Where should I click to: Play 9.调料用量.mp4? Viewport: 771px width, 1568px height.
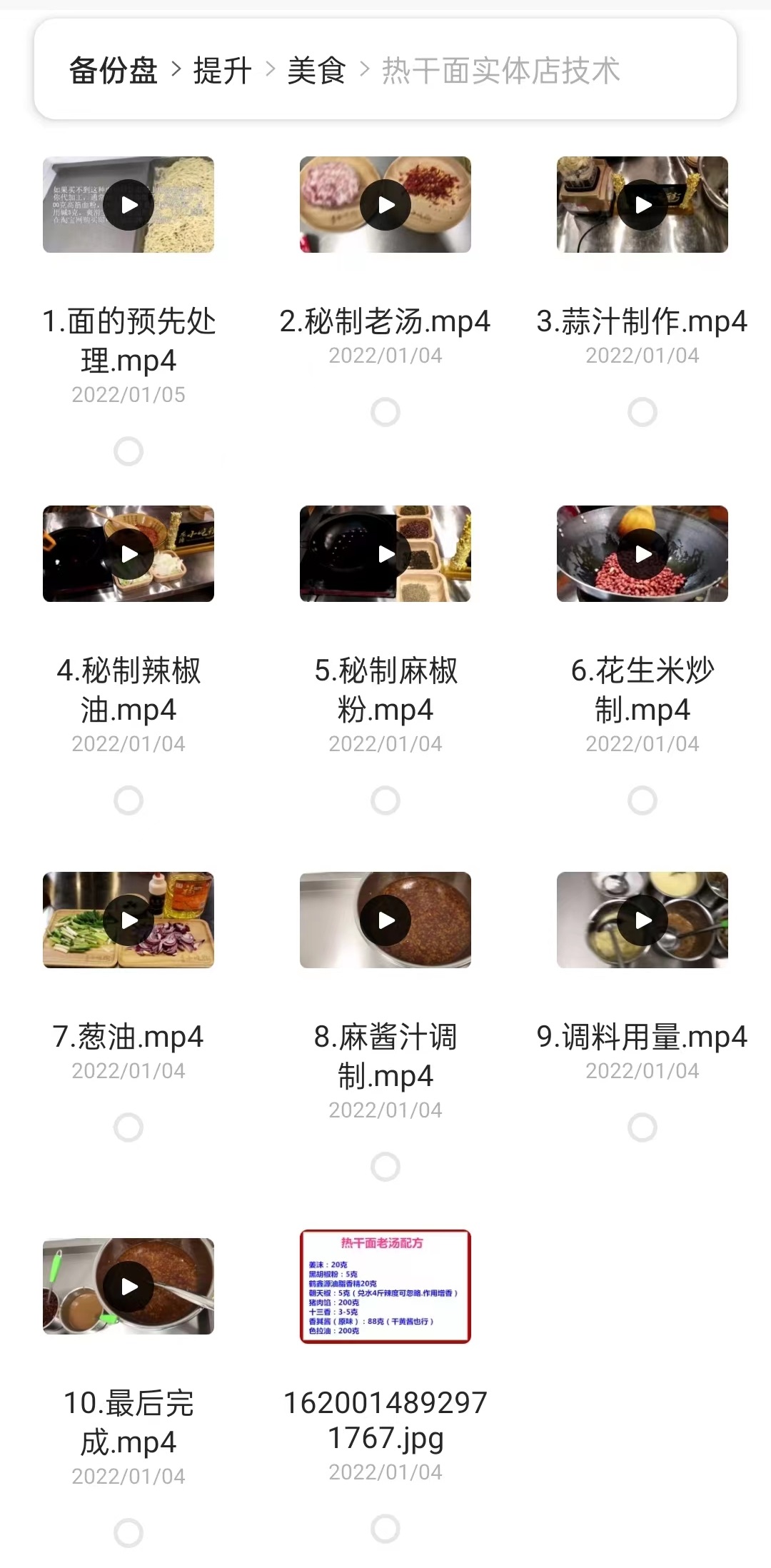[x=642, y=920]
